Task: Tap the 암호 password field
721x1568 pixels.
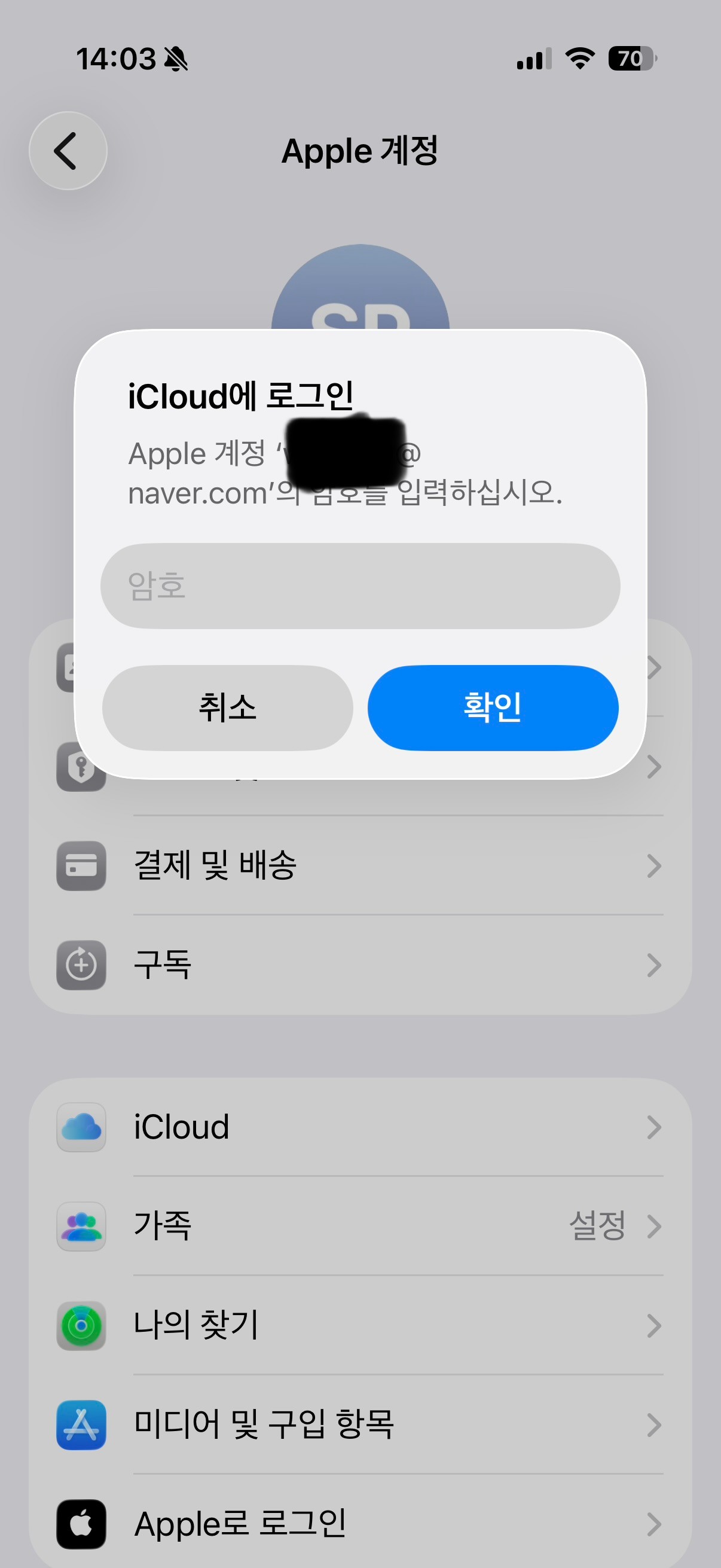Action: (x=360, y=585)
